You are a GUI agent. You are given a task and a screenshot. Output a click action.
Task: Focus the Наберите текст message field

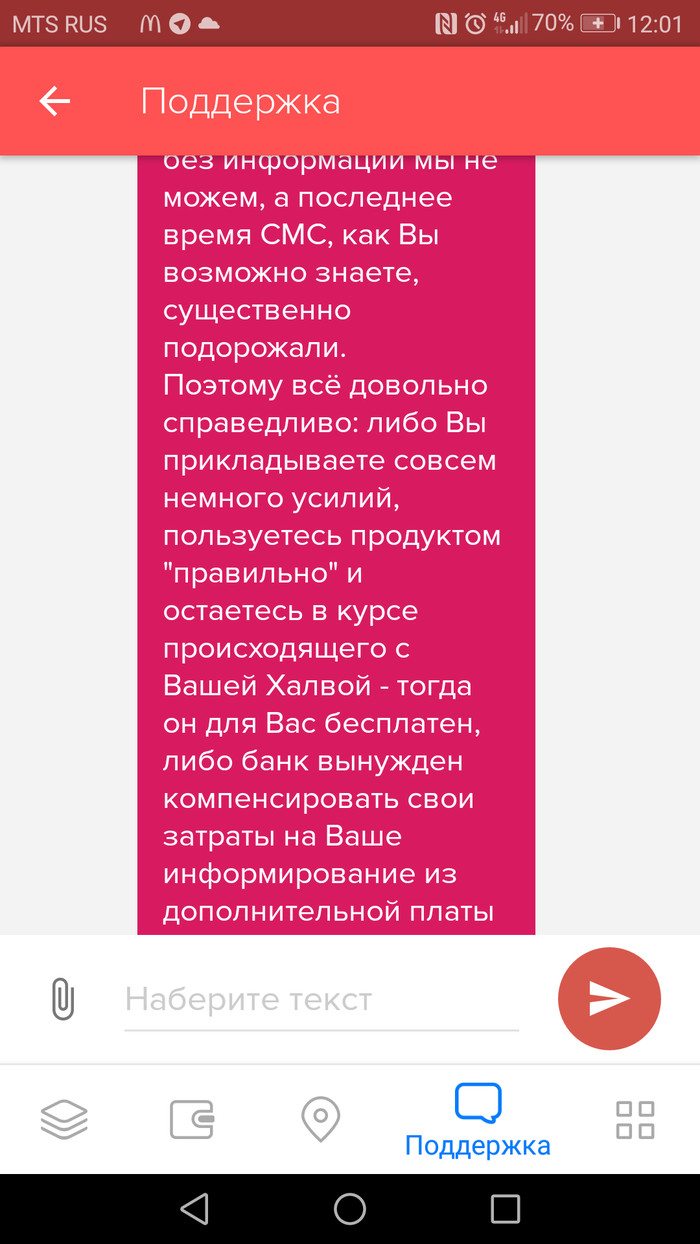click(x=320, y=999)
